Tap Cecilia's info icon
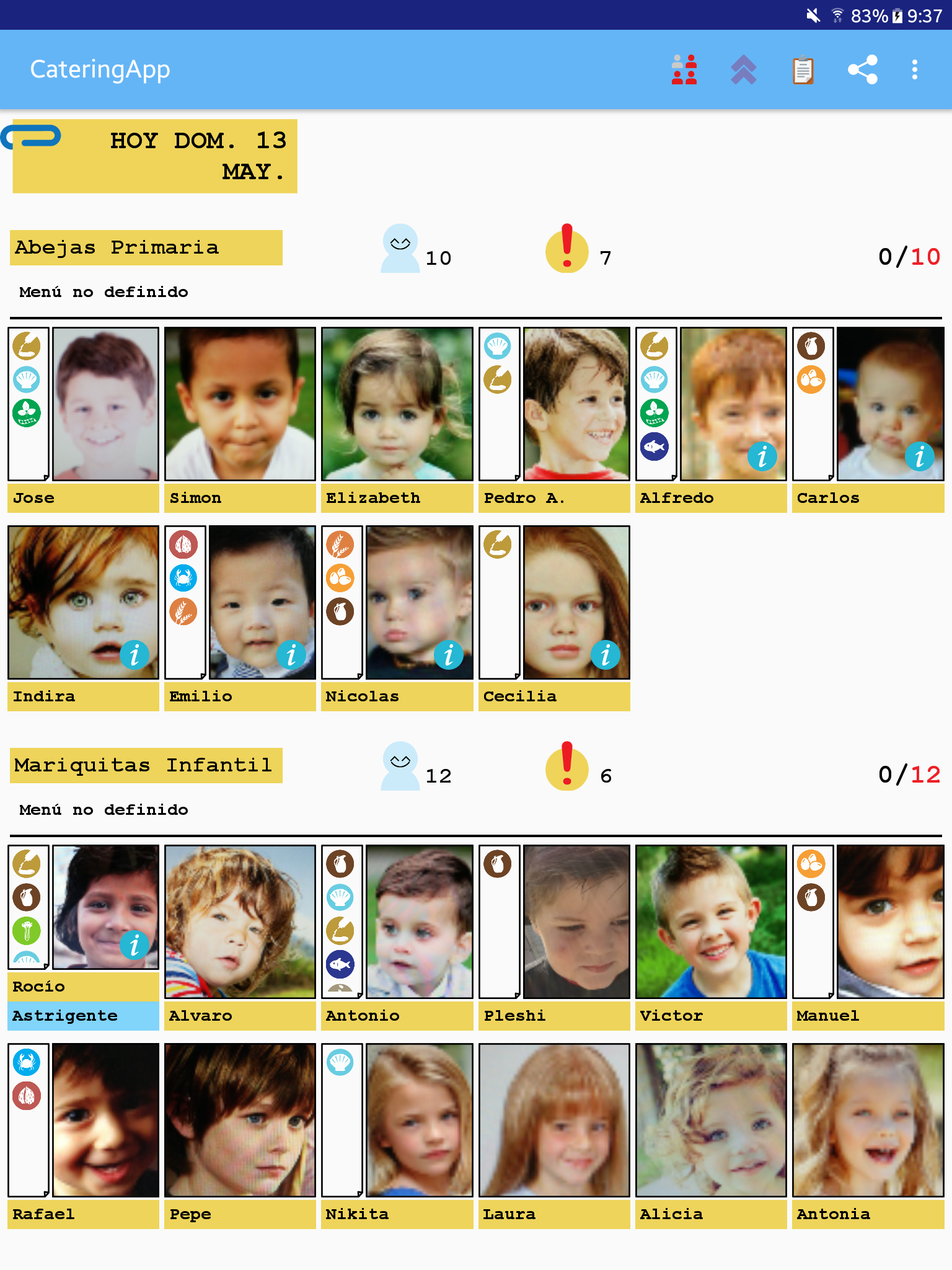Viewport: 952px width, 1270px height. (x=605, y=655)
